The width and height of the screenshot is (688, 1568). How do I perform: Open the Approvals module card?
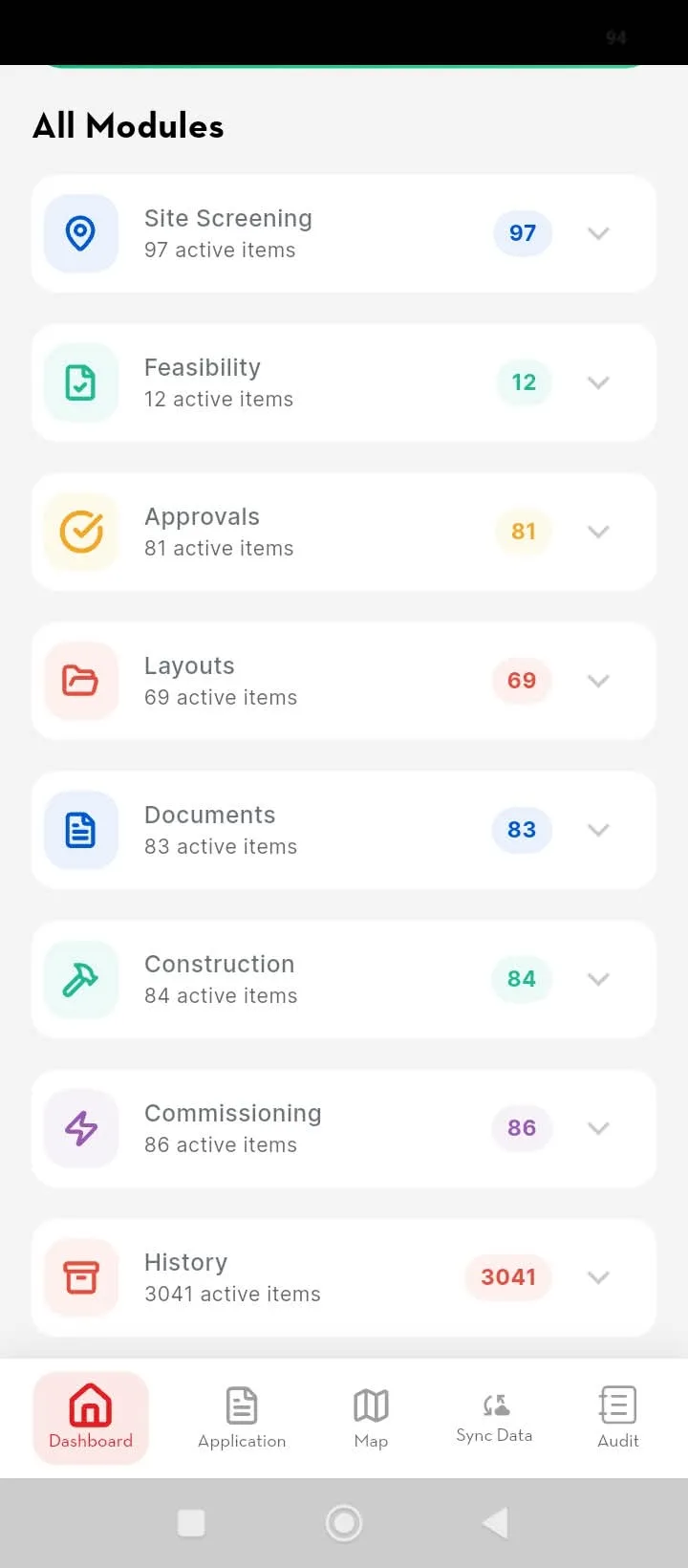tap(344, 532)
